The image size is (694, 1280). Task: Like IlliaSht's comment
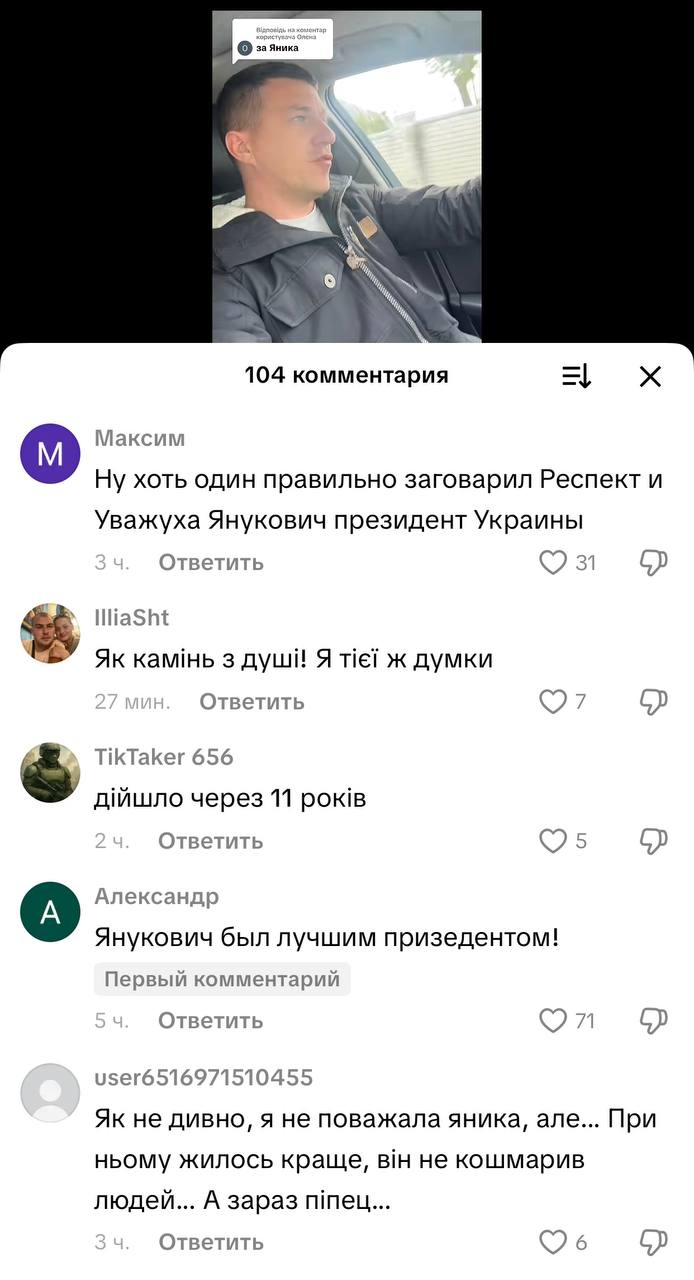point(553,702)
